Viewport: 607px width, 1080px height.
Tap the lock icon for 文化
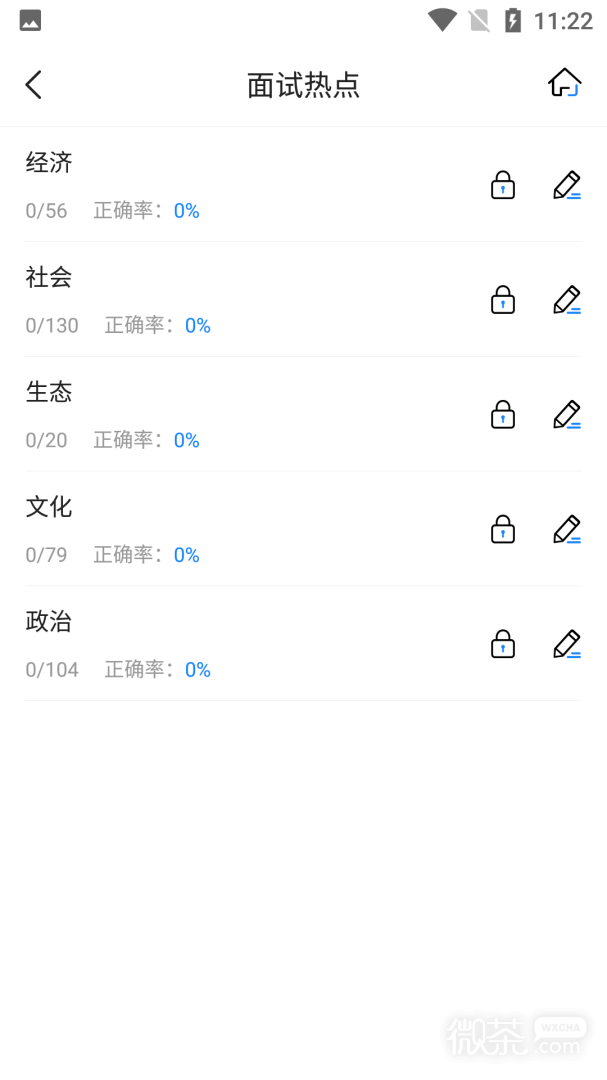click(x=503, y=529)
